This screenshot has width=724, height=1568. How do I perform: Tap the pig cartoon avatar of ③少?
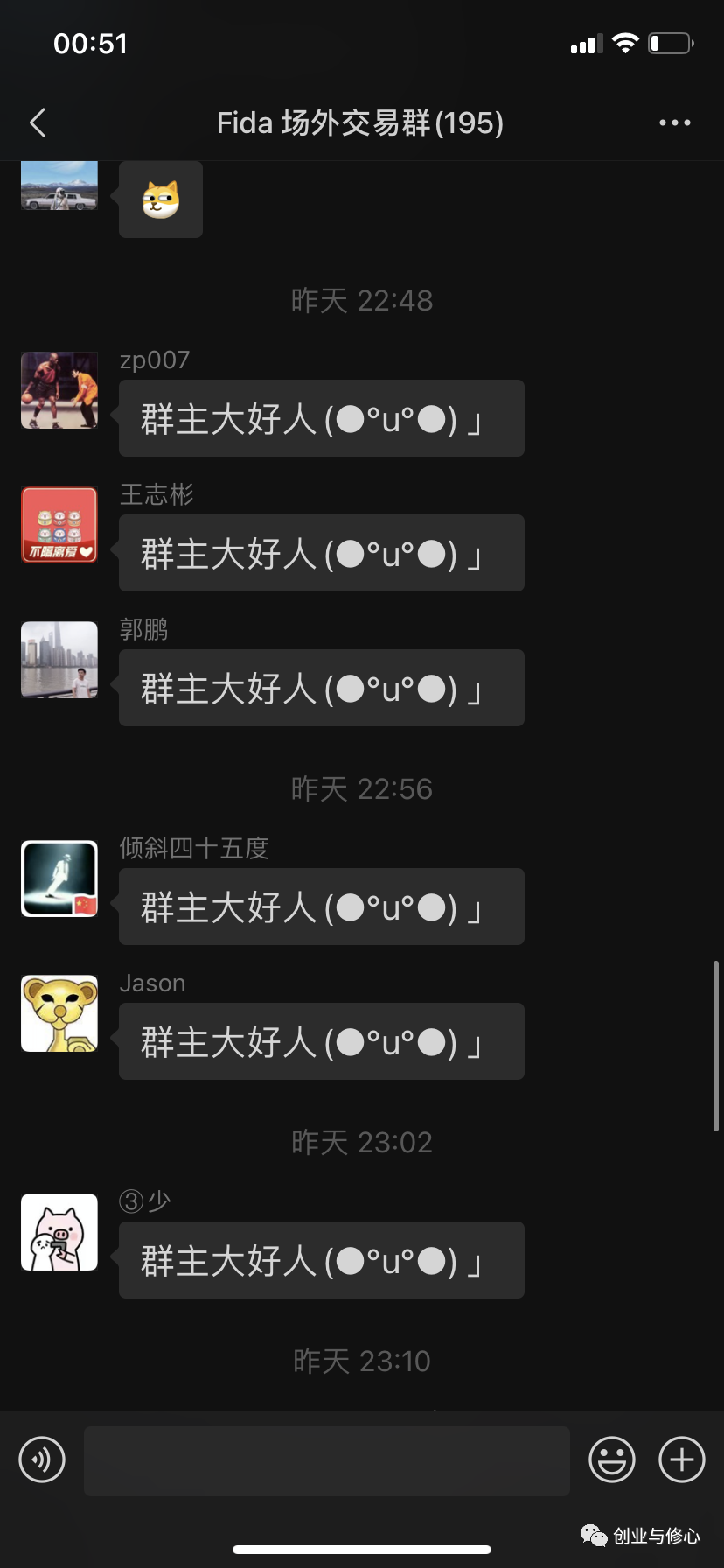(59, 1231)
